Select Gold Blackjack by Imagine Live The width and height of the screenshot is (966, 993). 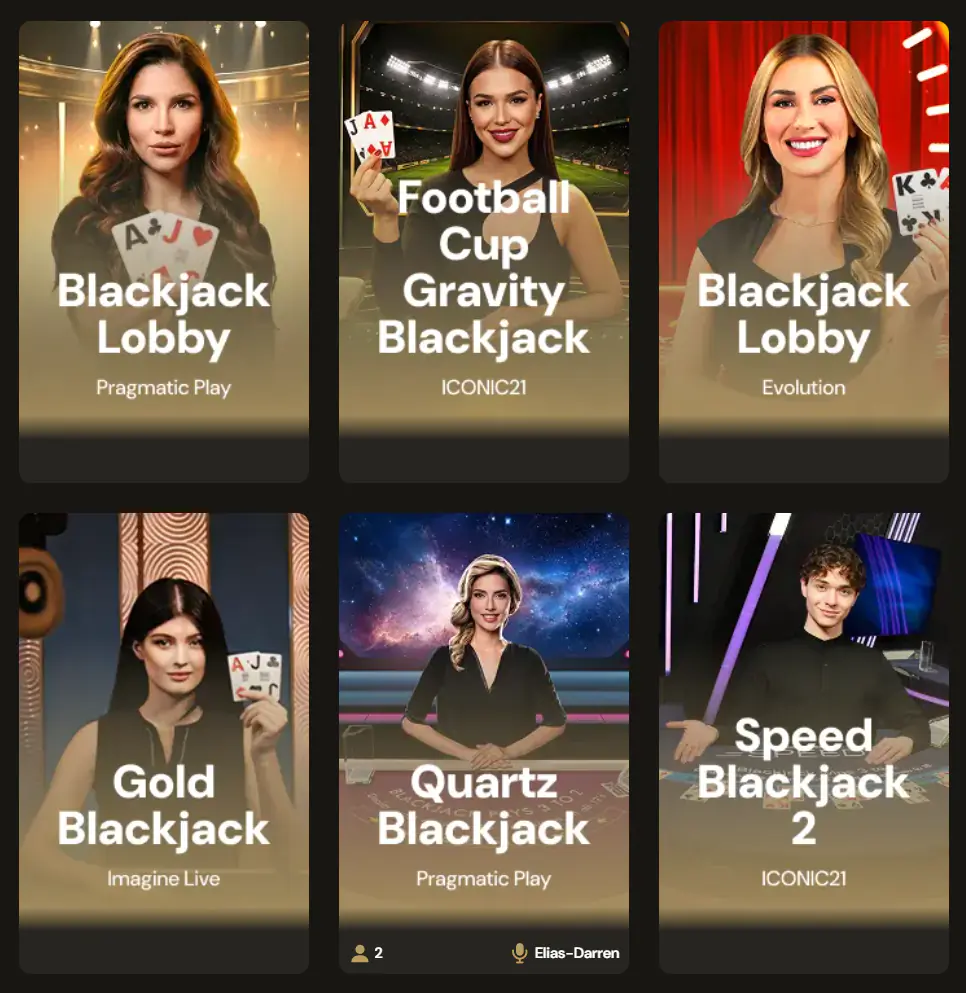pyautogui.click(x=164, y=743)
